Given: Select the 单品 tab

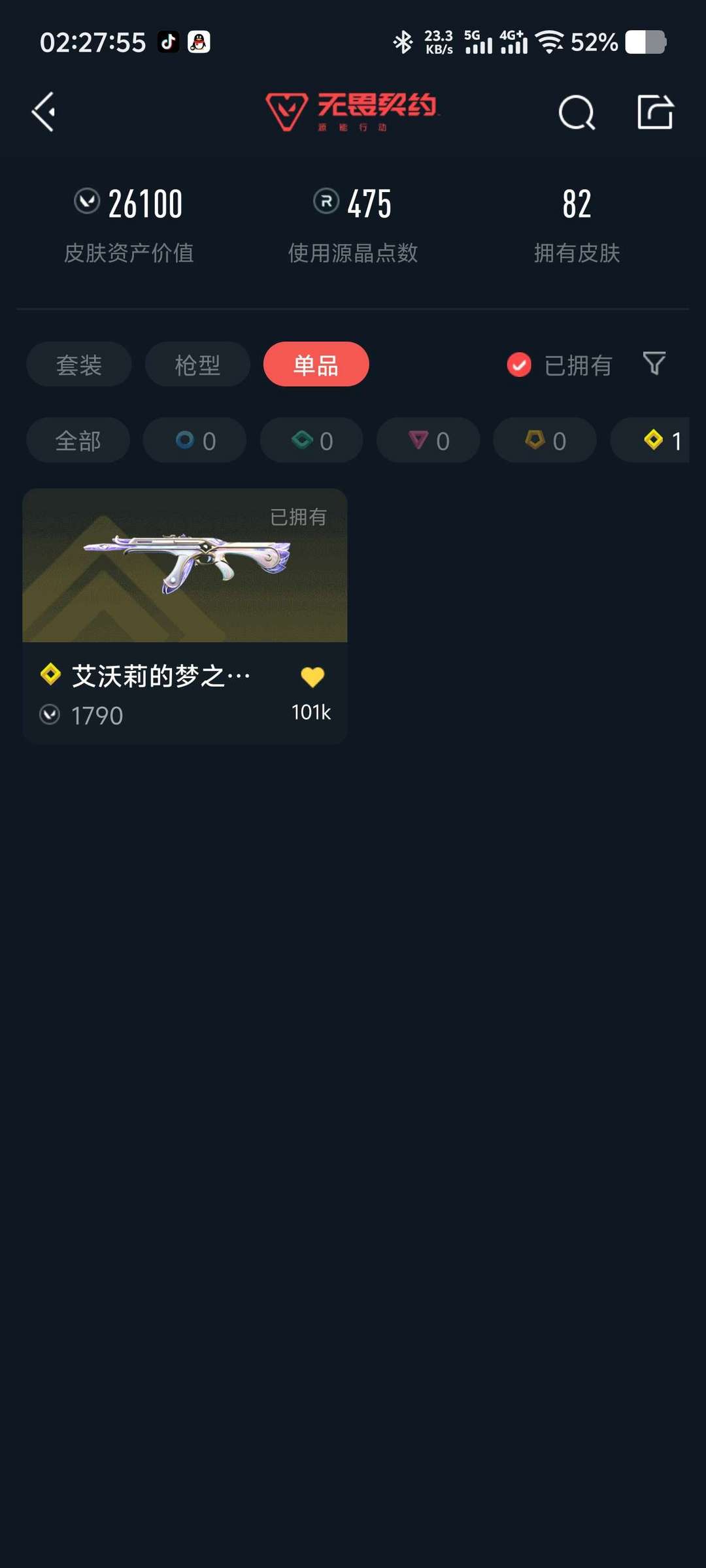Looking at the screenshot, I should pos(316,365).
